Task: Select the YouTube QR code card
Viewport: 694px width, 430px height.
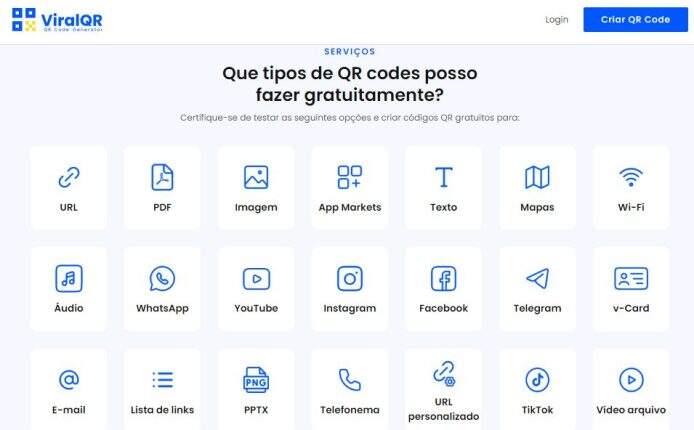Action: click(x=256, y=289)
